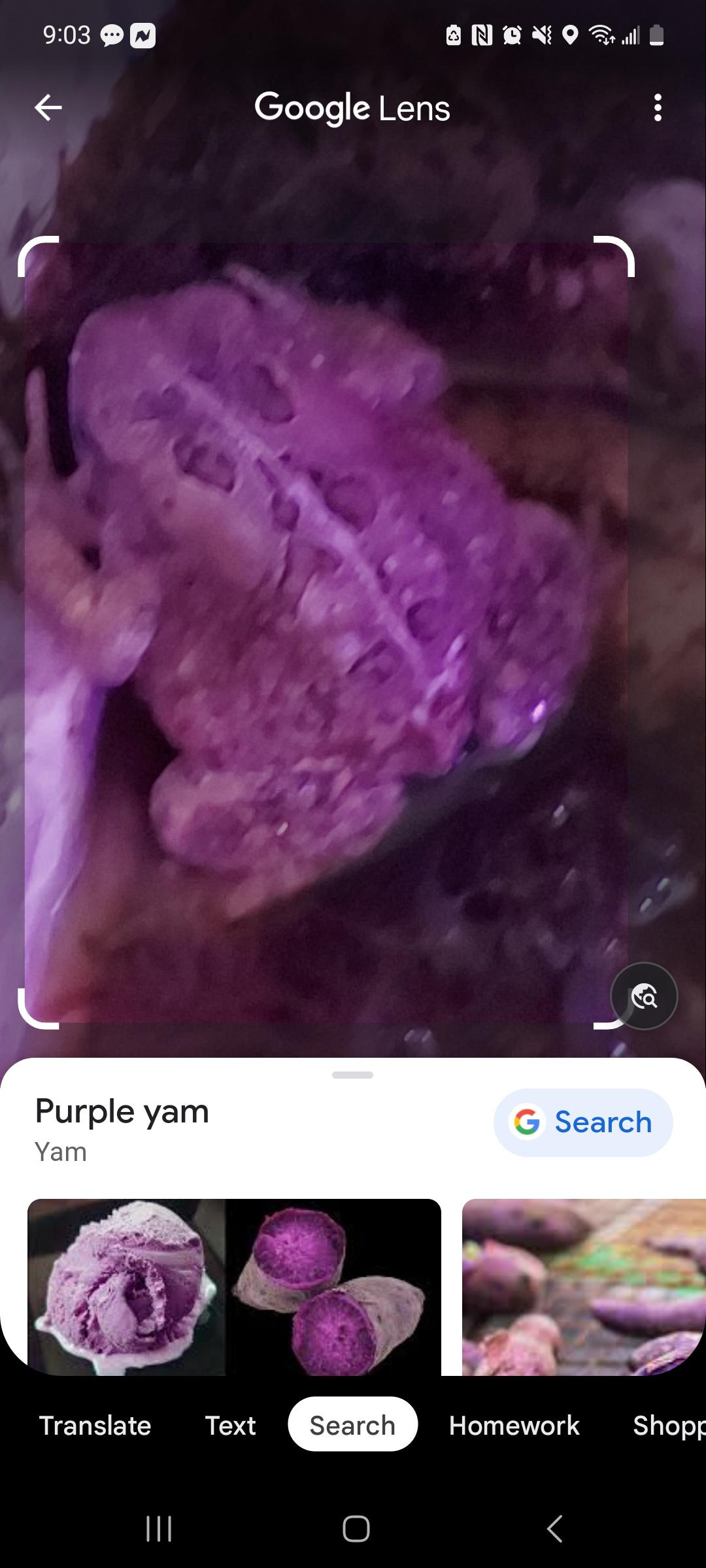This screenshot has width=706, height=1568.
Task: Open recent apps view
Action: [x=158, y=1529]
